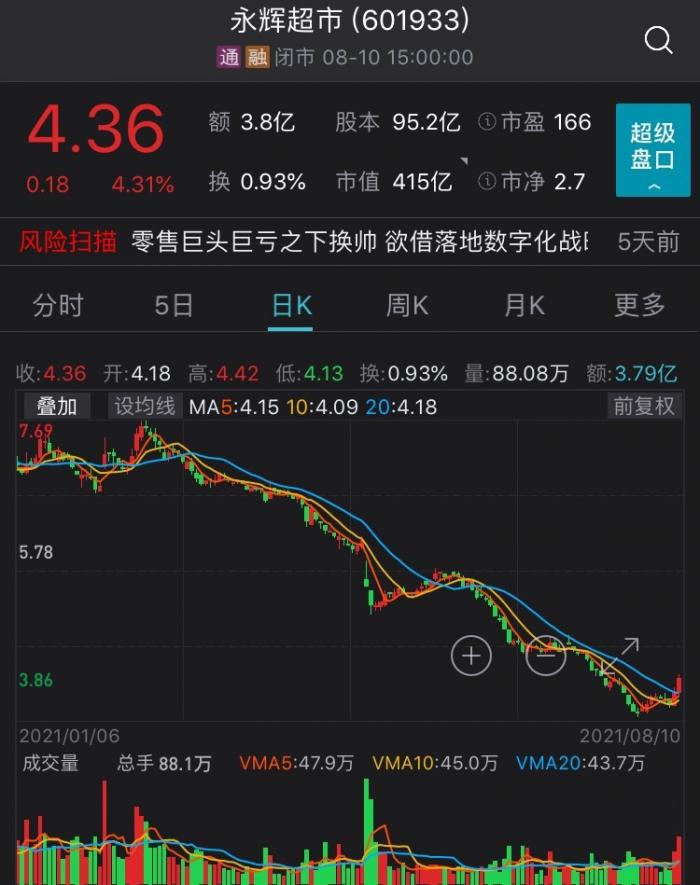
Task: Open the 更多 chart options
Action: [640, 305]
